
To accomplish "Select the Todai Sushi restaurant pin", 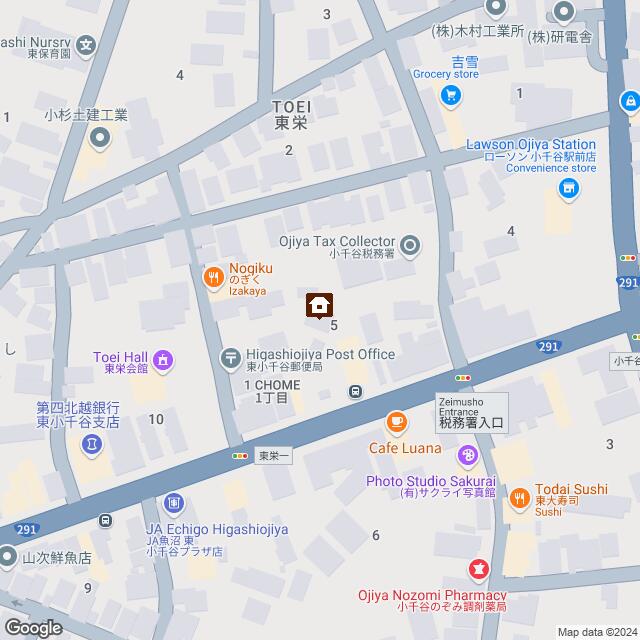I will pyautogui.click(x=520, y=497).
